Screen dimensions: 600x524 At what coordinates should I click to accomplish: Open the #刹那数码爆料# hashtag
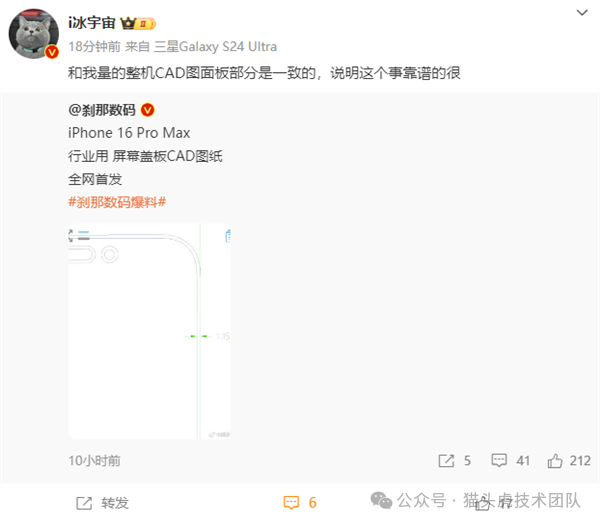pos(117,201)
